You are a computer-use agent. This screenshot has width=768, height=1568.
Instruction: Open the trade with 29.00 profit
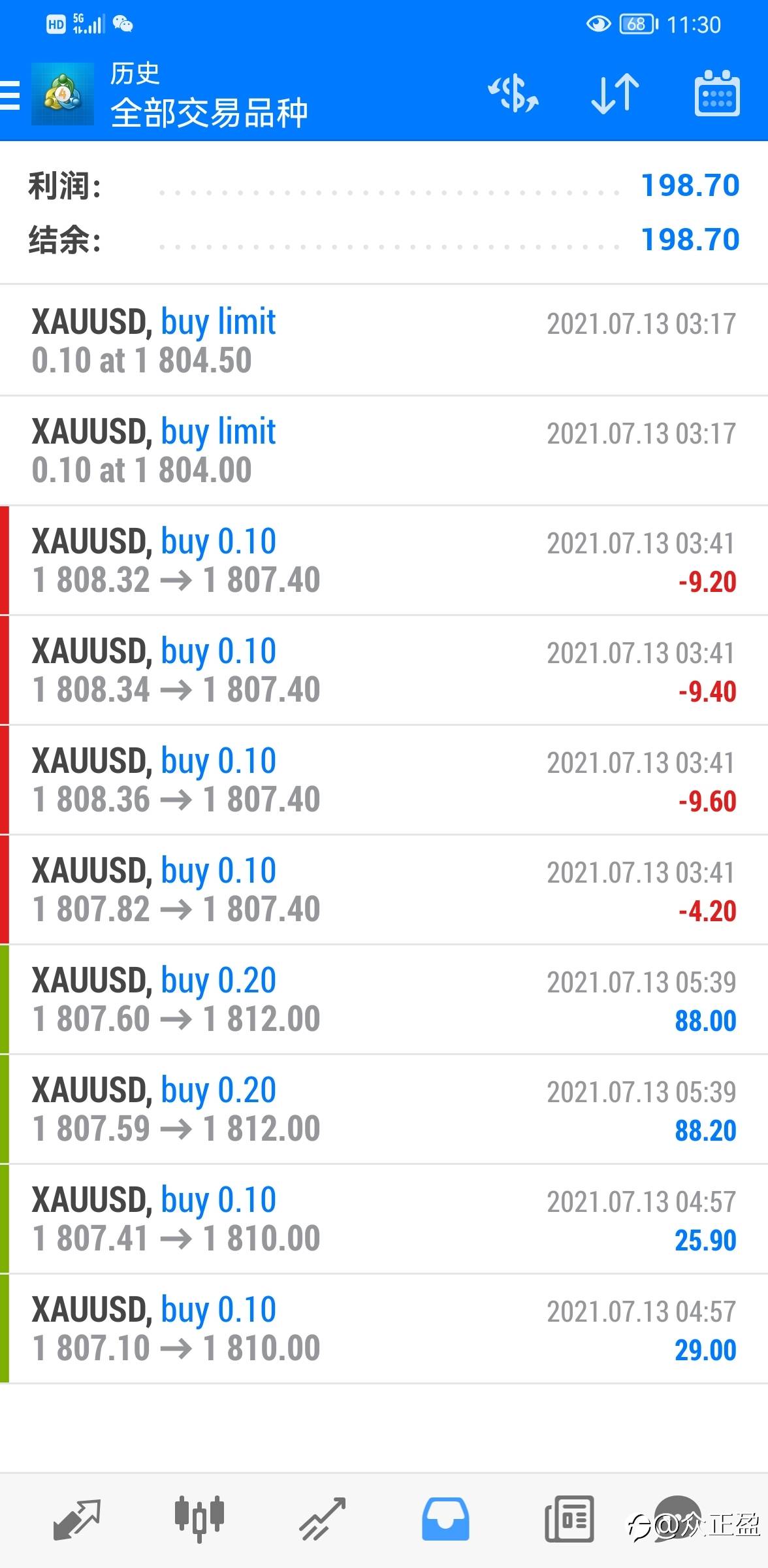(x=384, y=1328)
